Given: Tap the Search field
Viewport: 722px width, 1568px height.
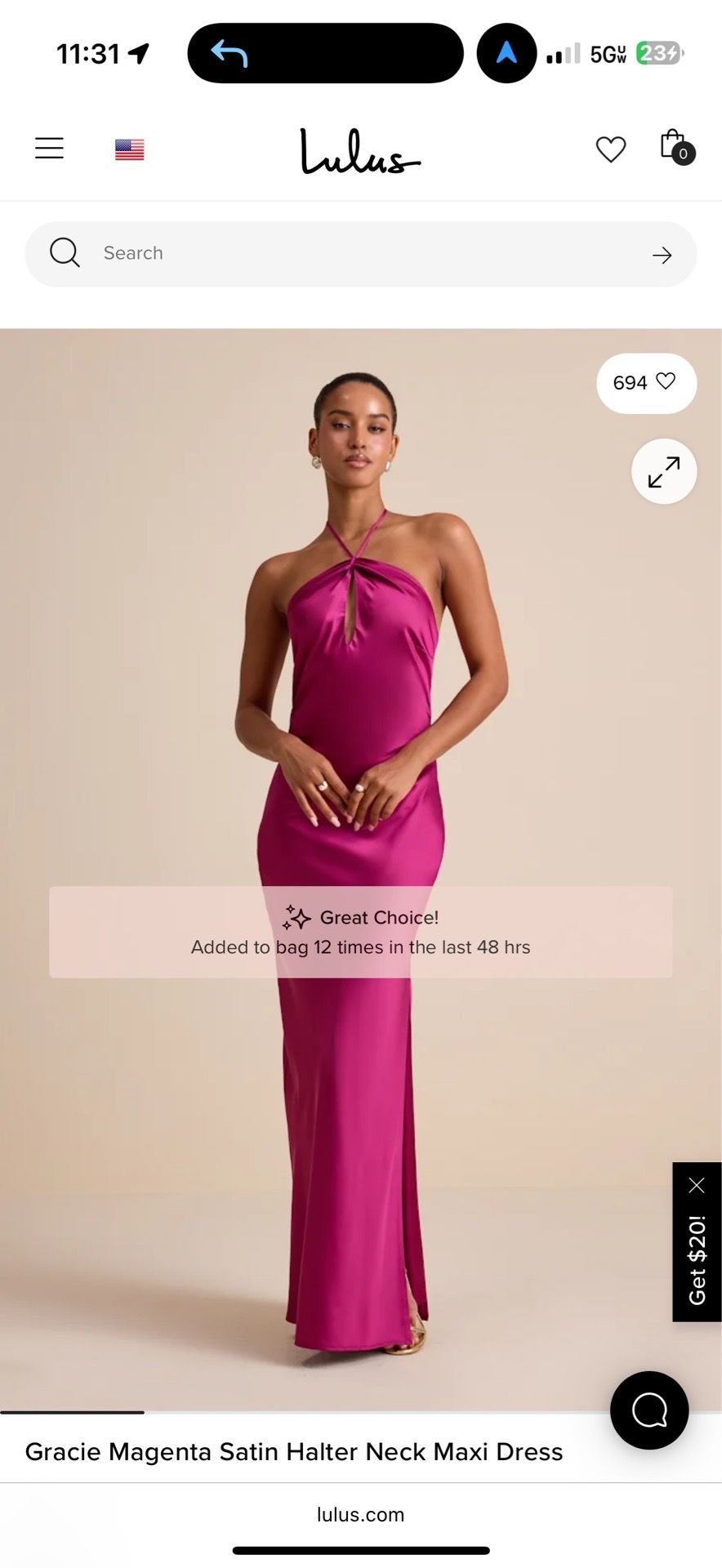Looking at the screenshot, I should coord(360,254).
